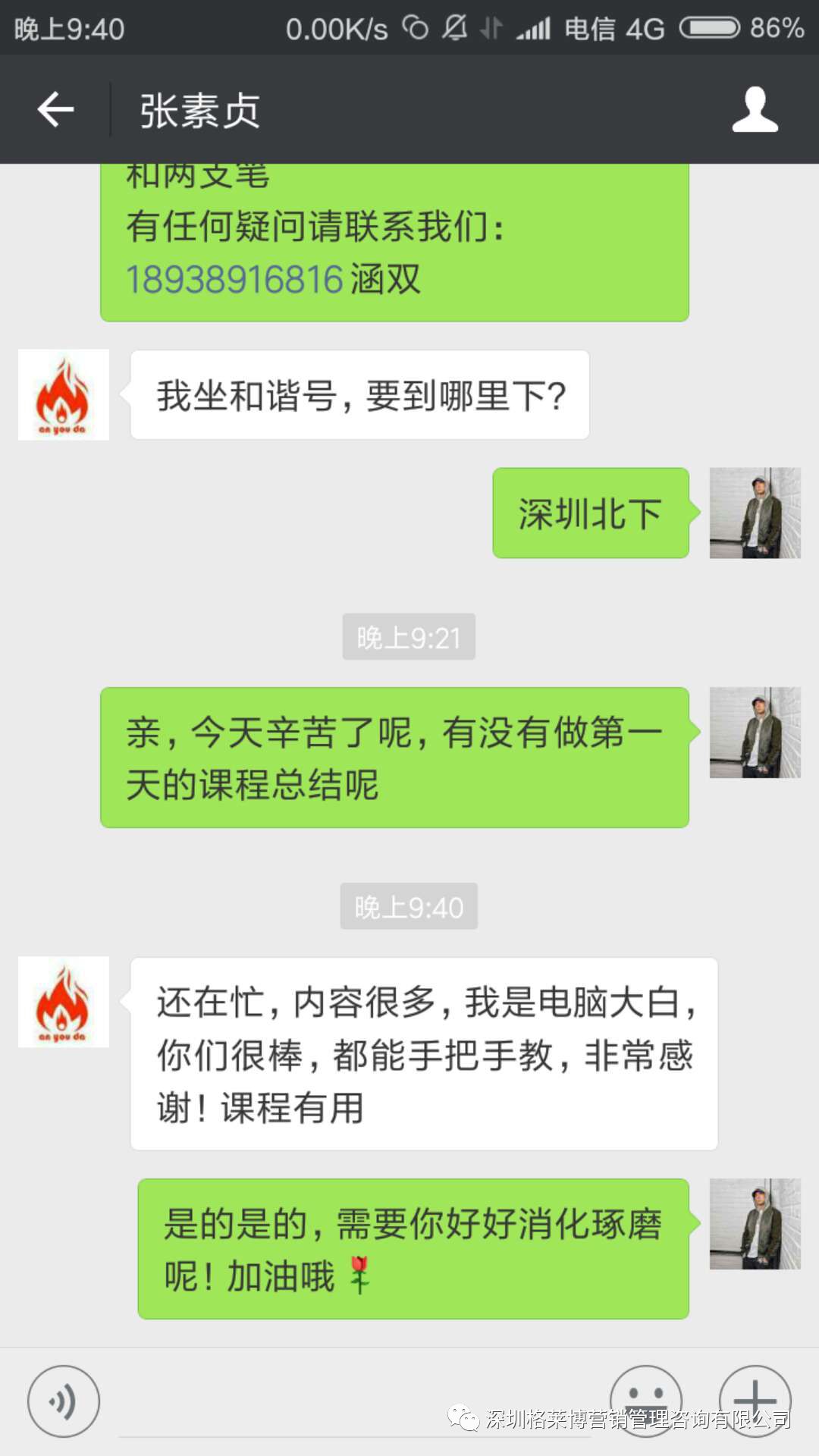
Task: Open sender avatar beside 深圳北下 message
Action: pyautogui.click(x=755, y=513)
